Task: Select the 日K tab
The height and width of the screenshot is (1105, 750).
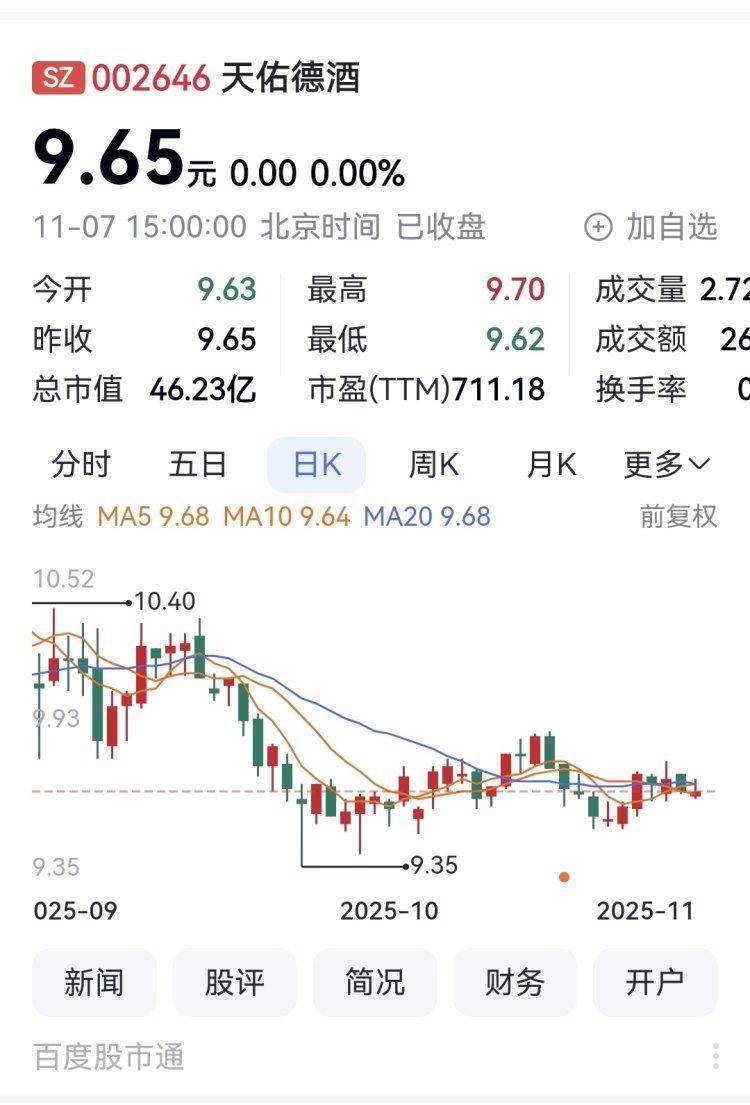Action: click(316, 465)
